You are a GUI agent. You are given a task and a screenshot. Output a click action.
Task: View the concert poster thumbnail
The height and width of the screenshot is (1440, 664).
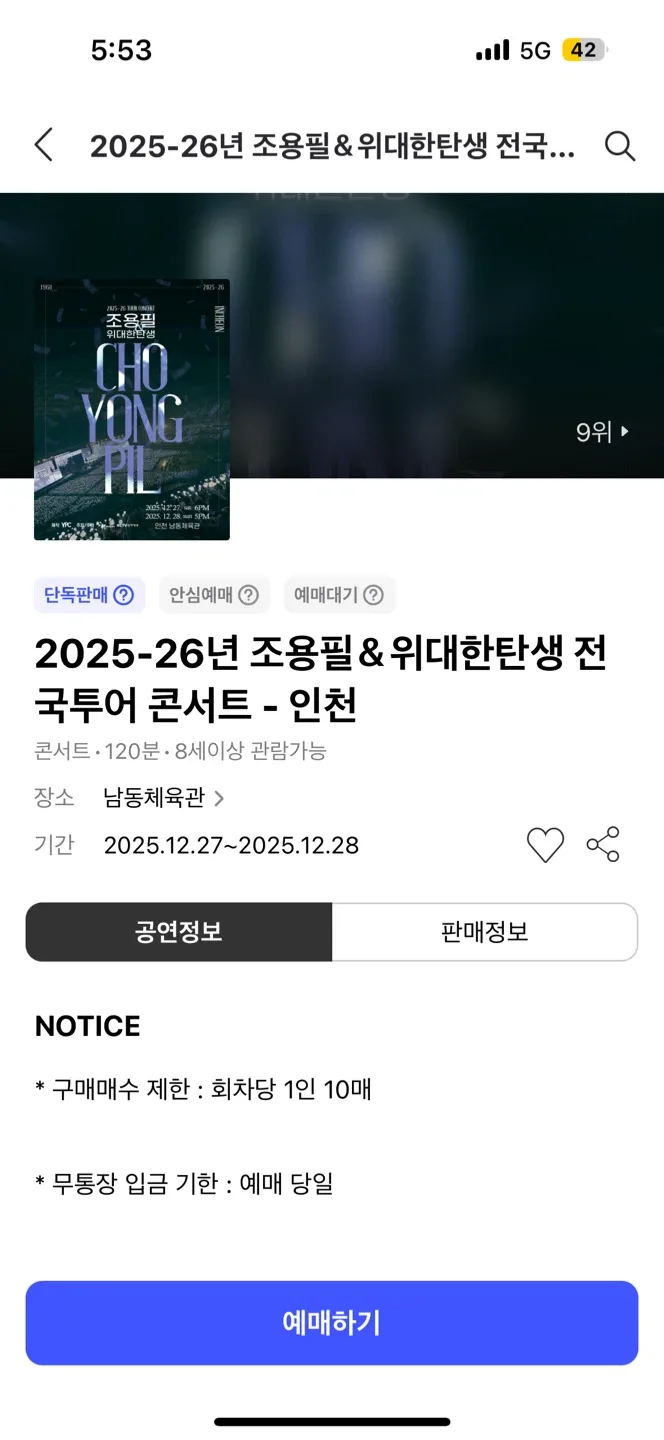coord(132,409)
